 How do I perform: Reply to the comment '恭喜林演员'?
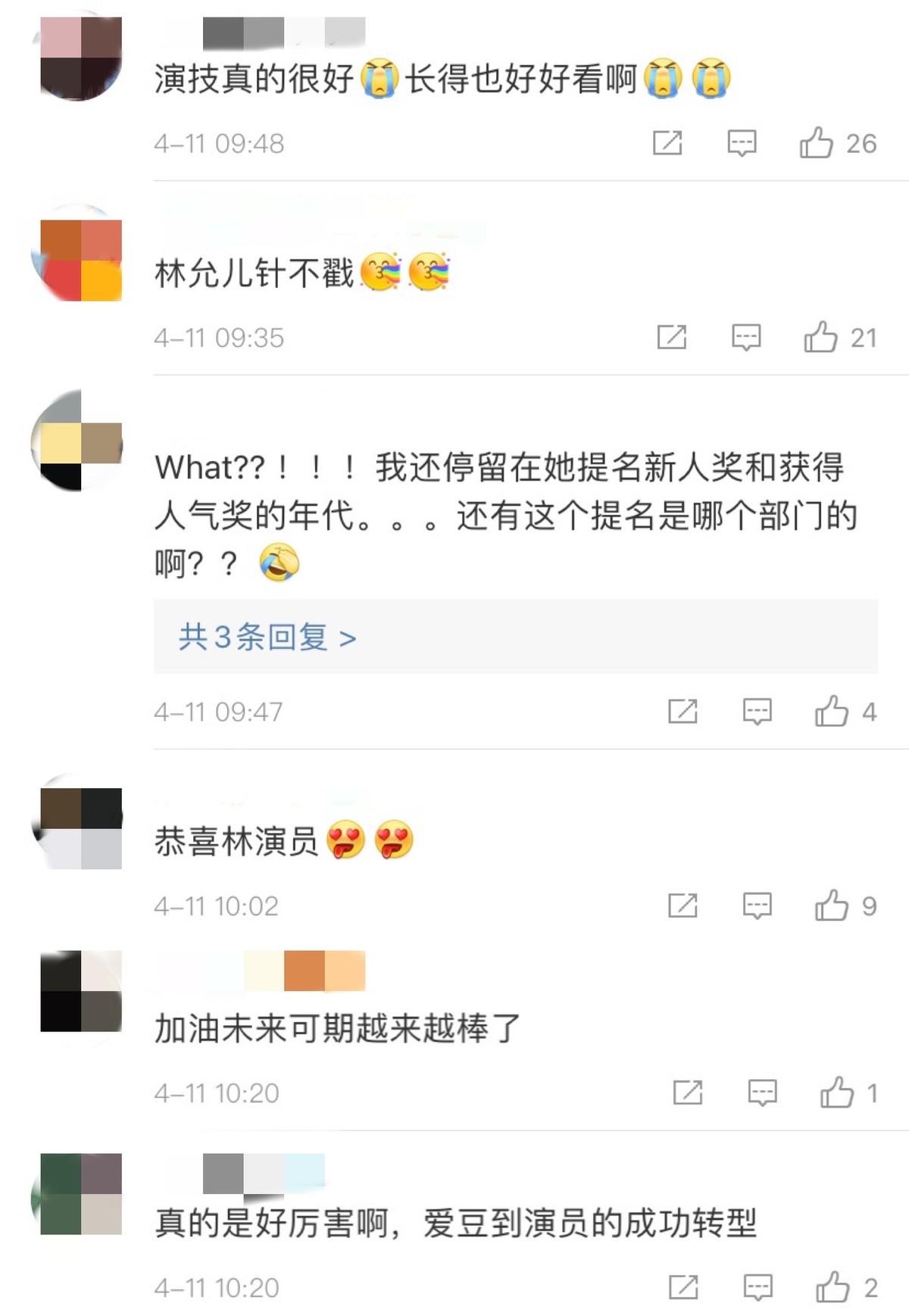pyautogui.click(x=757, y=905)
